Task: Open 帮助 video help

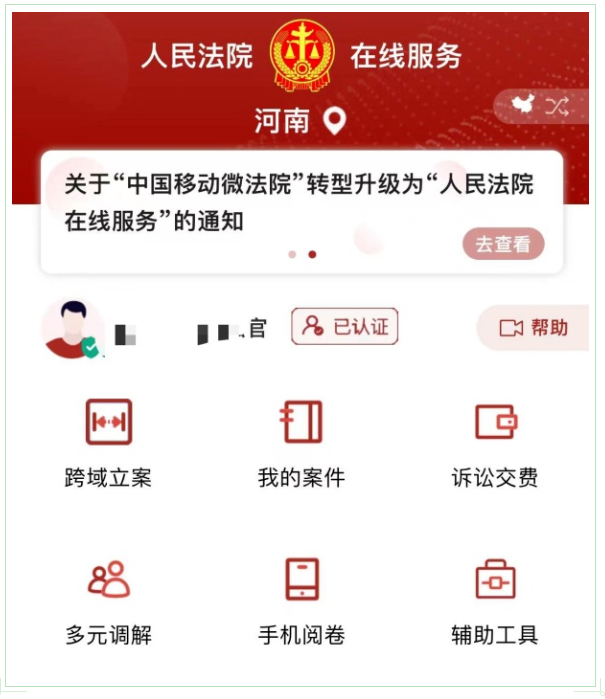Action: (534, 327)
